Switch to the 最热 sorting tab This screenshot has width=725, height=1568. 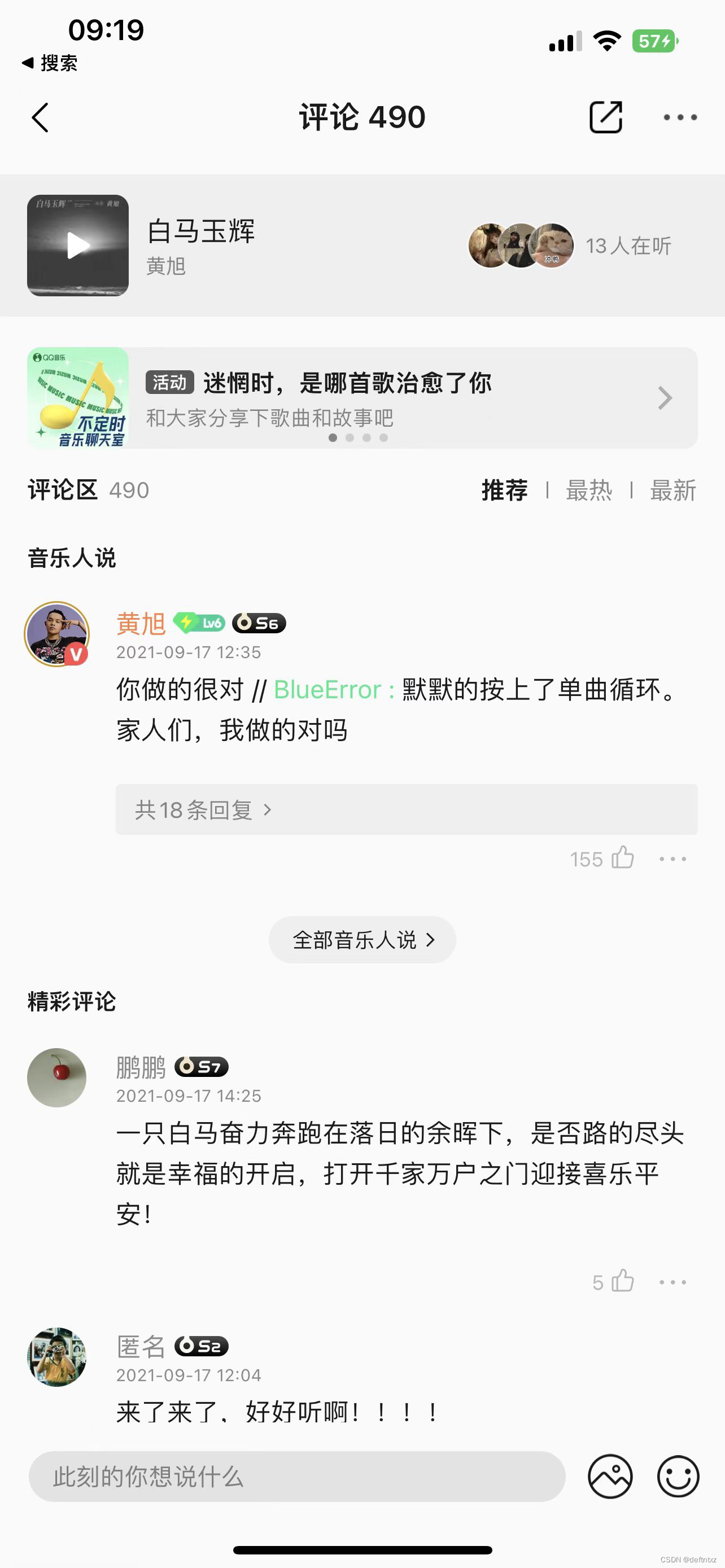pyautogui.click(x=589, y=490)
